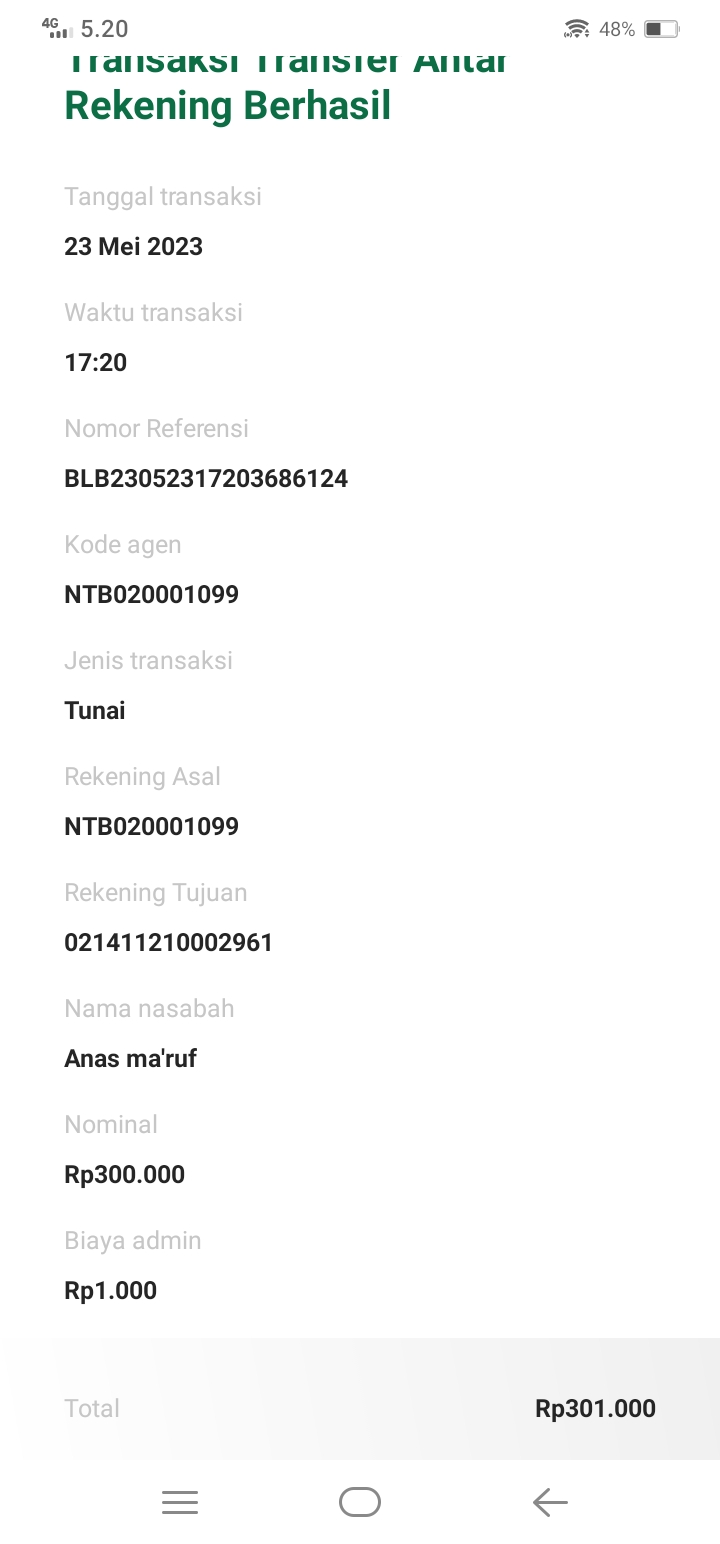Go to the home screen
Screen dimensions: 720x1544
point(360,1502)
